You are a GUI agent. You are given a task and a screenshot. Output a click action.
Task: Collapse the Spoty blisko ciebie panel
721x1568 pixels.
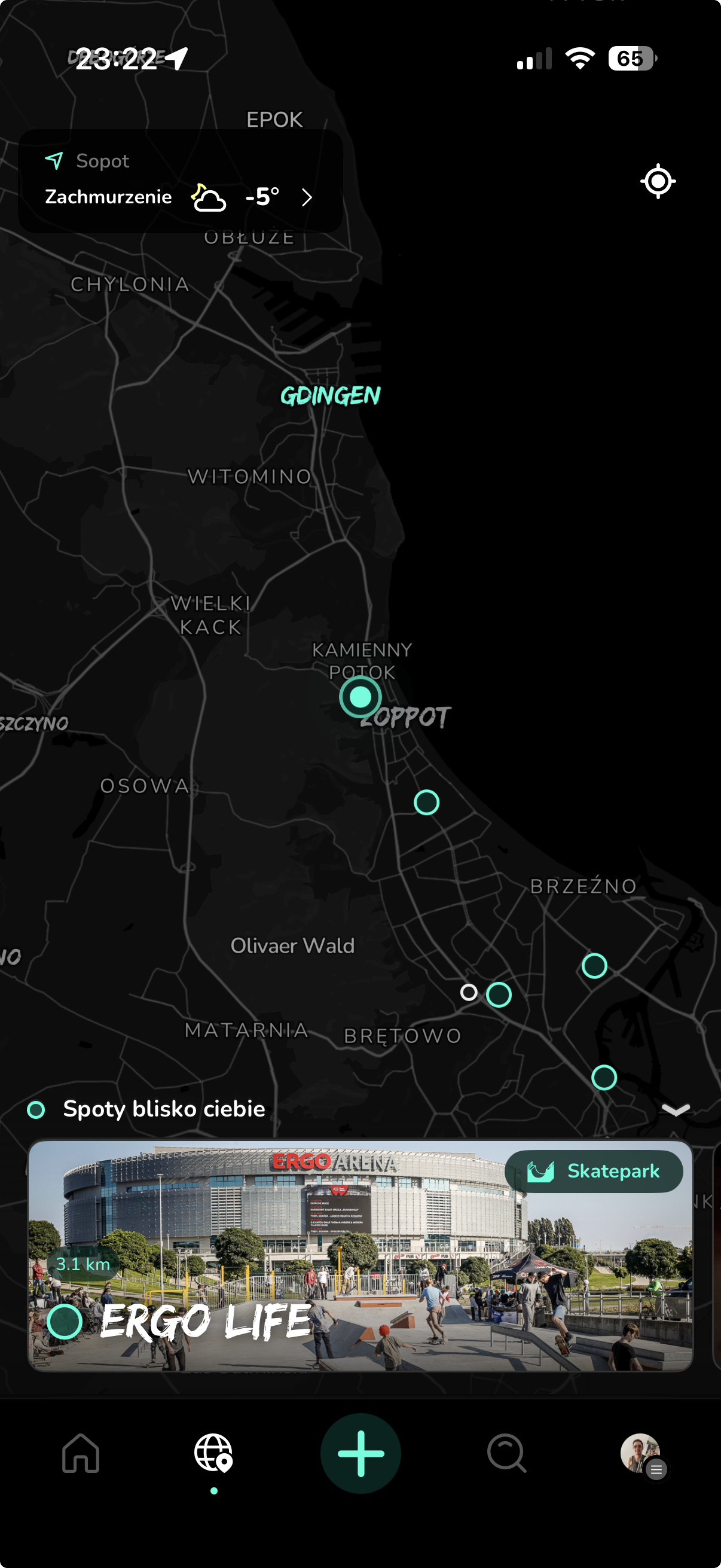pyautogui.click(x=676, y=1109)
